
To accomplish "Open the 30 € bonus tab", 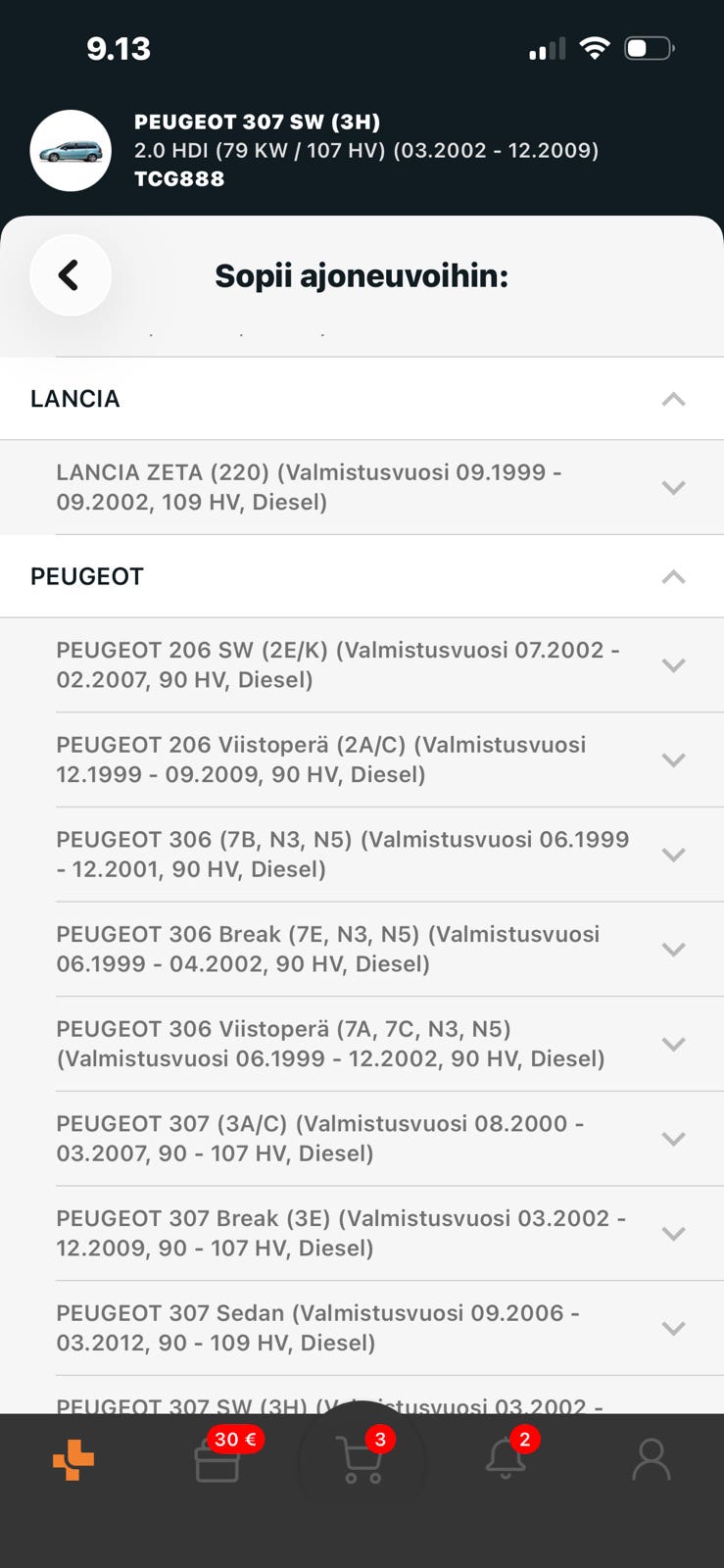I will click(217, 1460).
